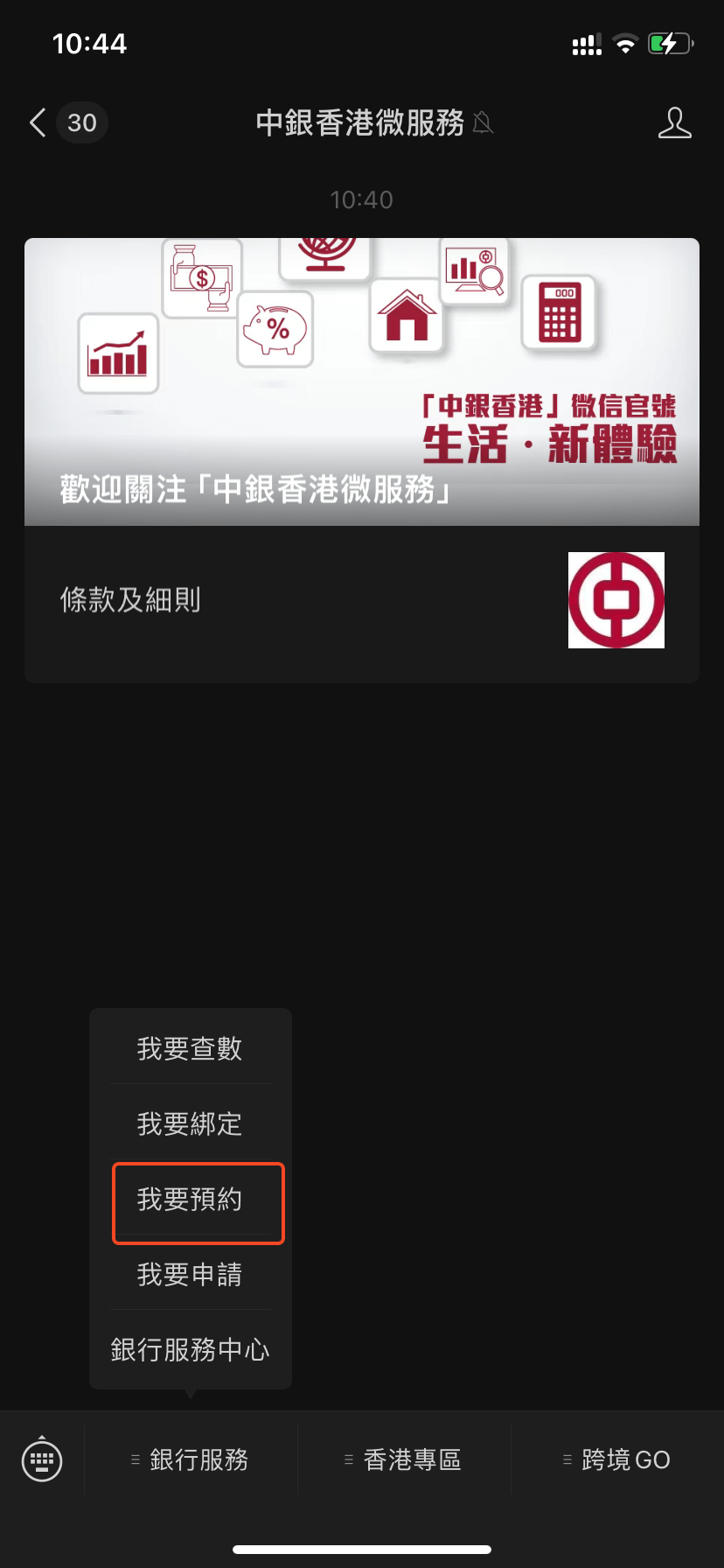Open 銀行服務中心

point(190,1350)
